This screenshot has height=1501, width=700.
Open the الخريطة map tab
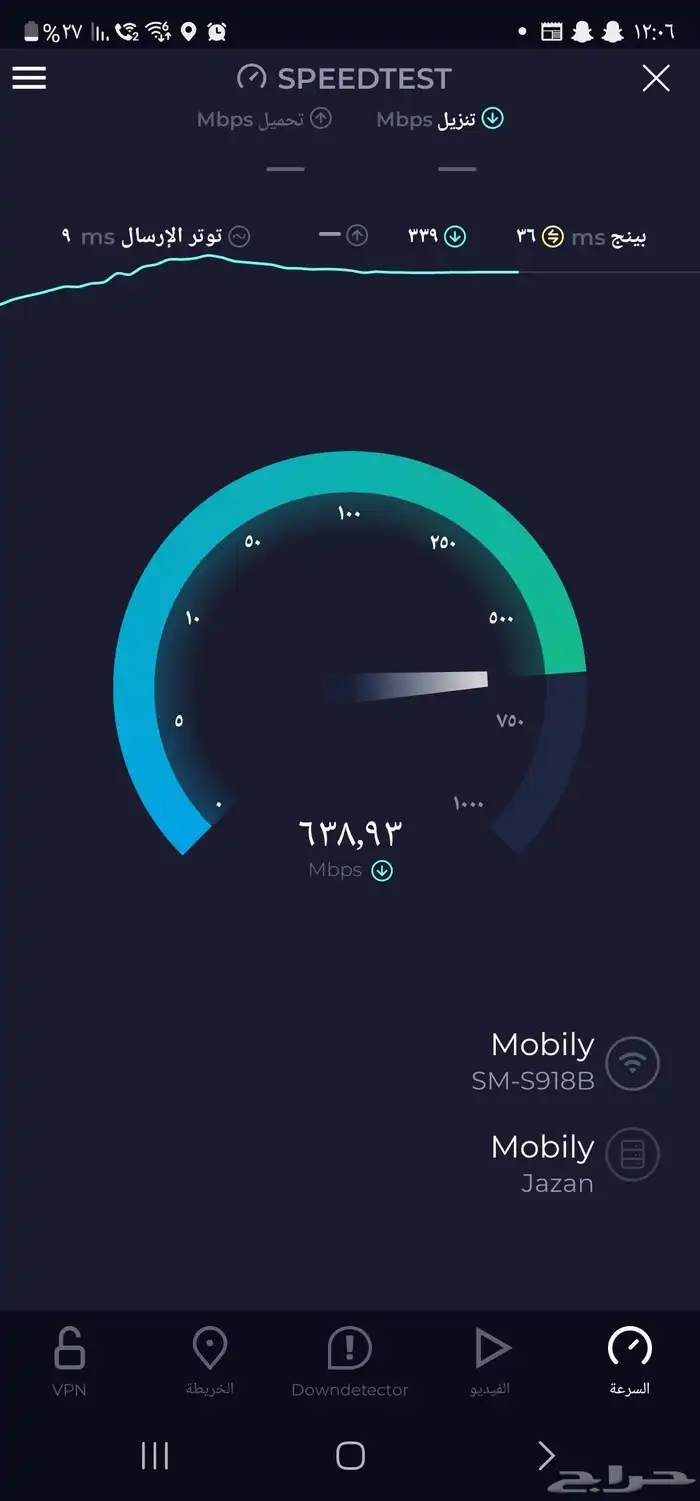[x=209, y=1360]
